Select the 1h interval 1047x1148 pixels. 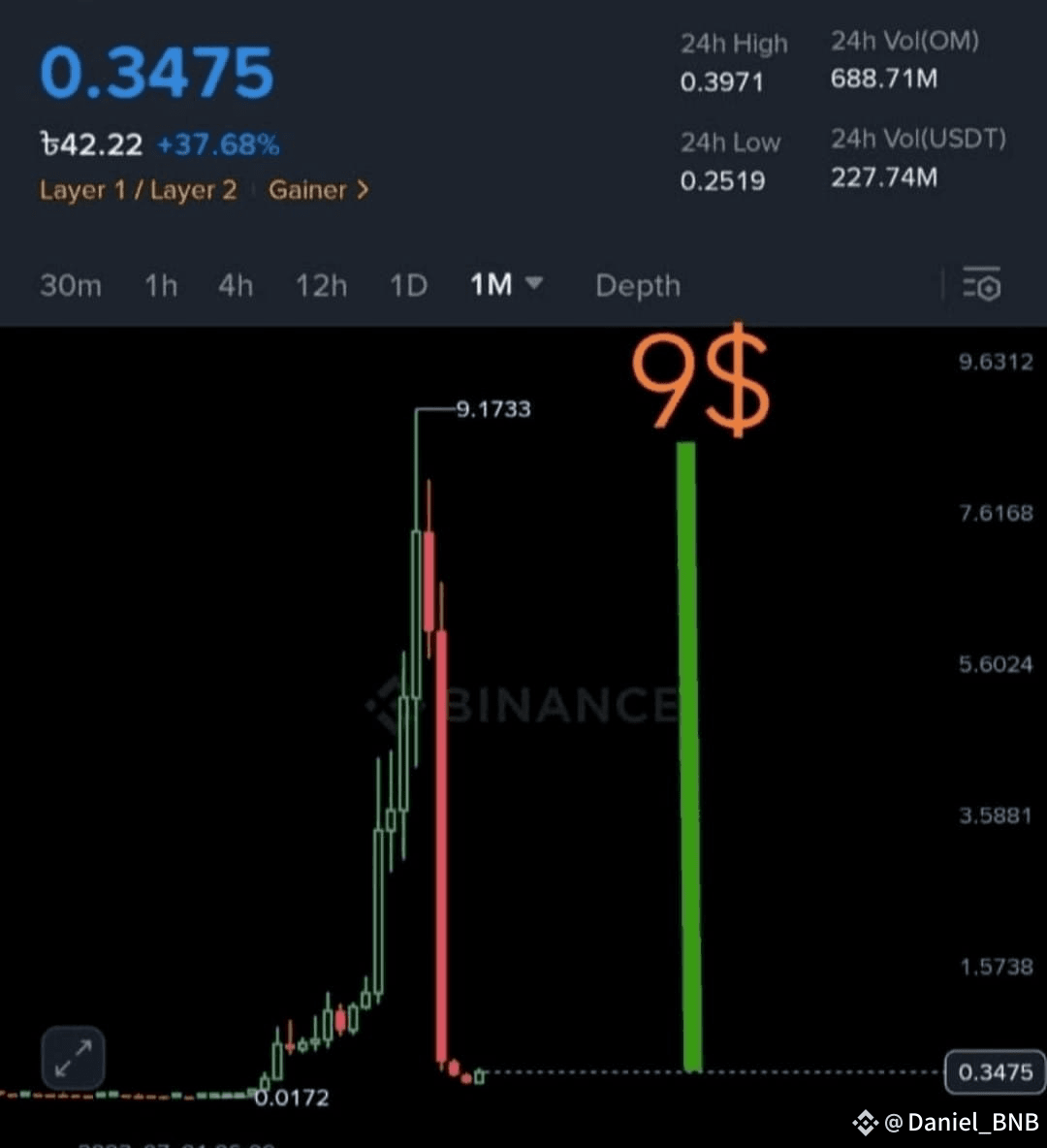161,286
